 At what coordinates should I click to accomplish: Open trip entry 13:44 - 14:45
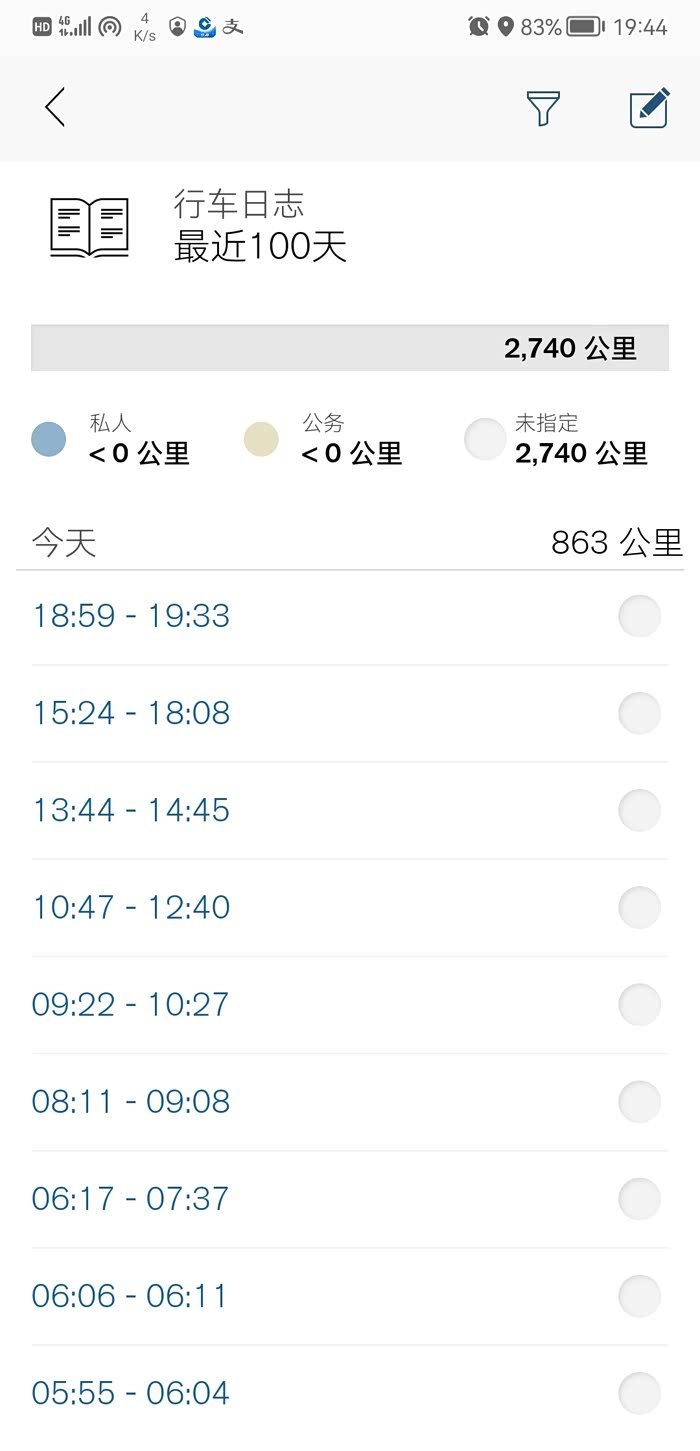tap(131, 810)
